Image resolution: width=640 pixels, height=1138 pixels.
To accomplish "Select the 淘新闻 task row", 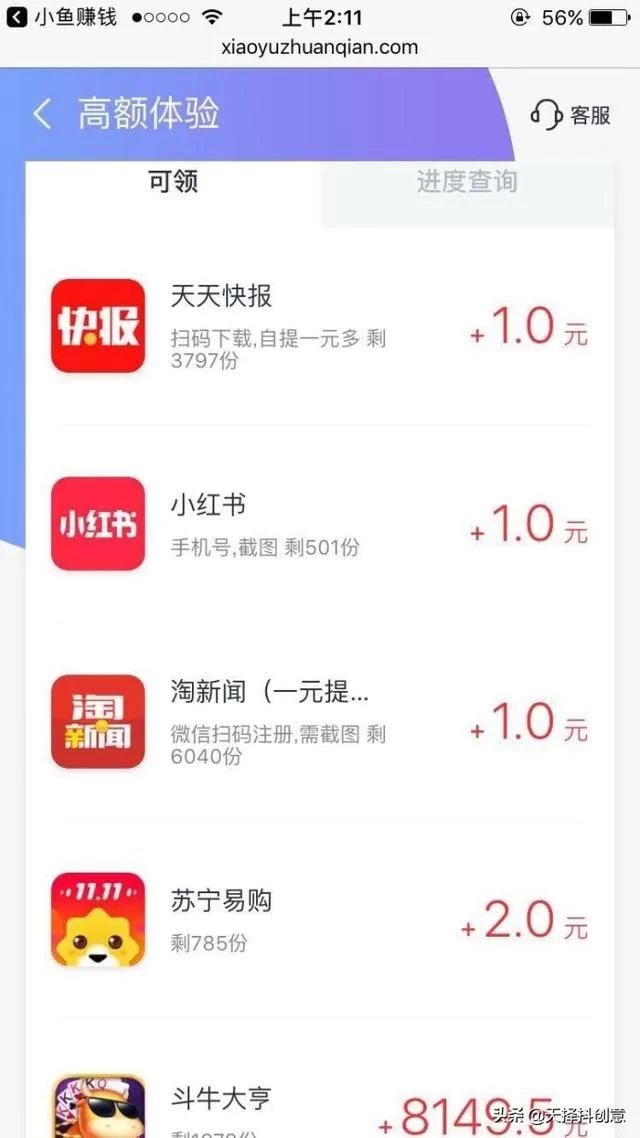I will coord(320,722).
